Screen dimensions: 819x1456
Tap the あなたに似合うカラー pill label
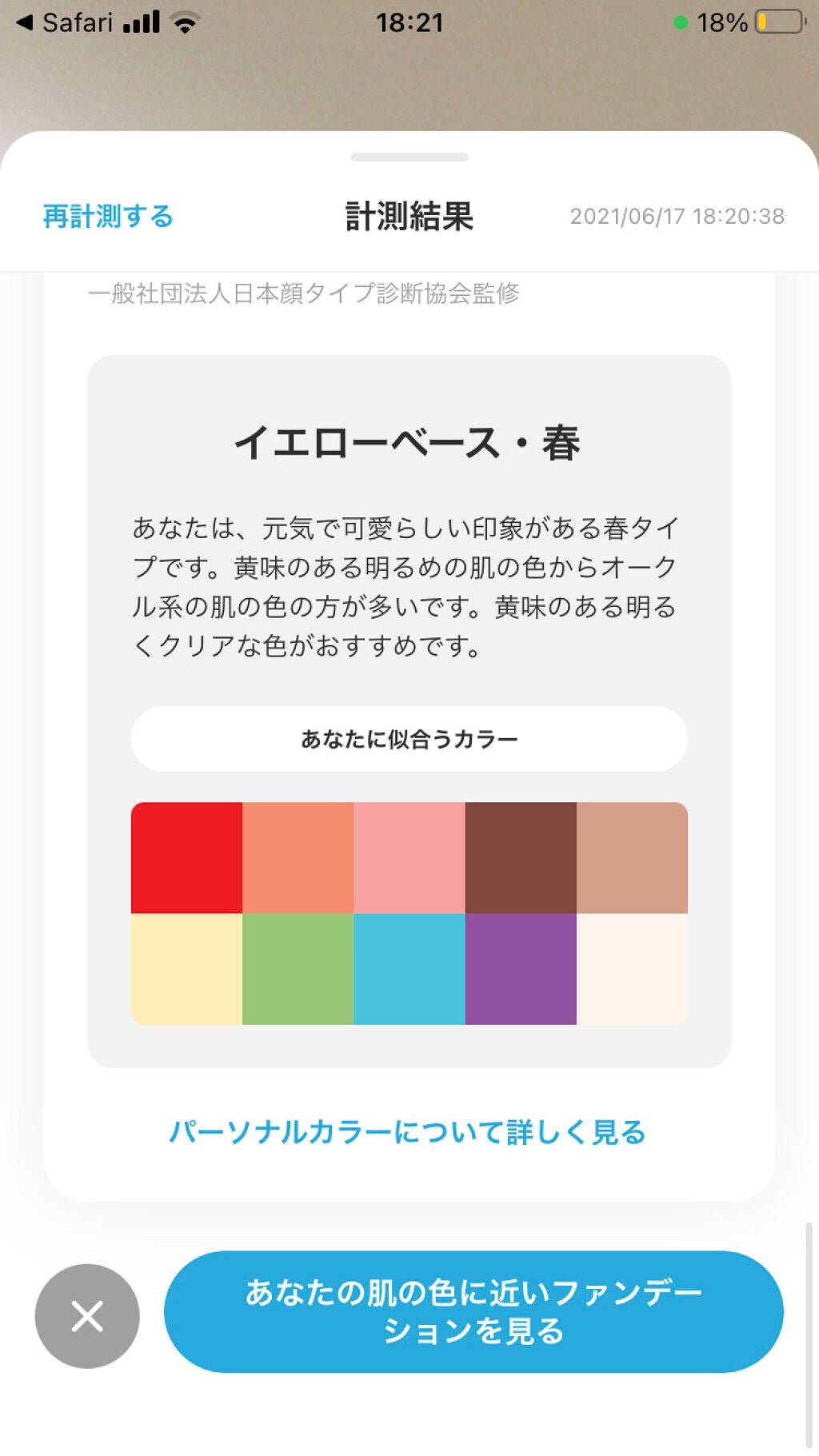coord(409,739)
